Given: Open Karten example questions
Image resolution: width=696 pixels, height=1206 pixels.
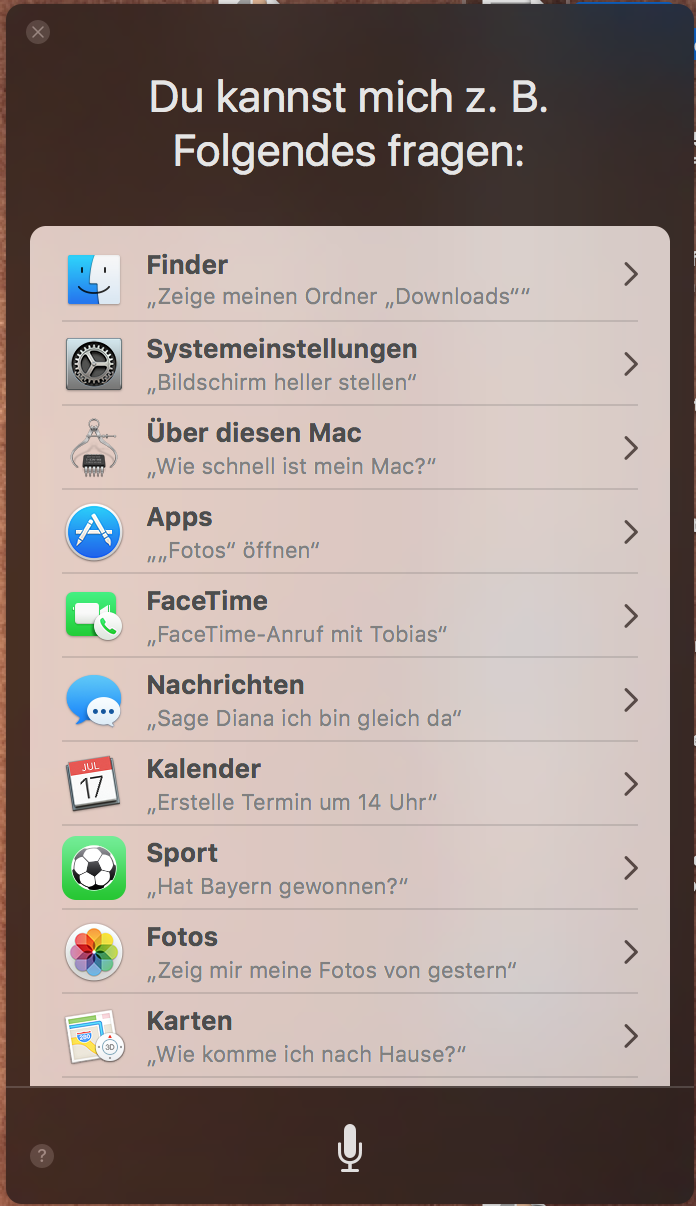Looking at the screenshot, I should click(x=349, y=1035).
